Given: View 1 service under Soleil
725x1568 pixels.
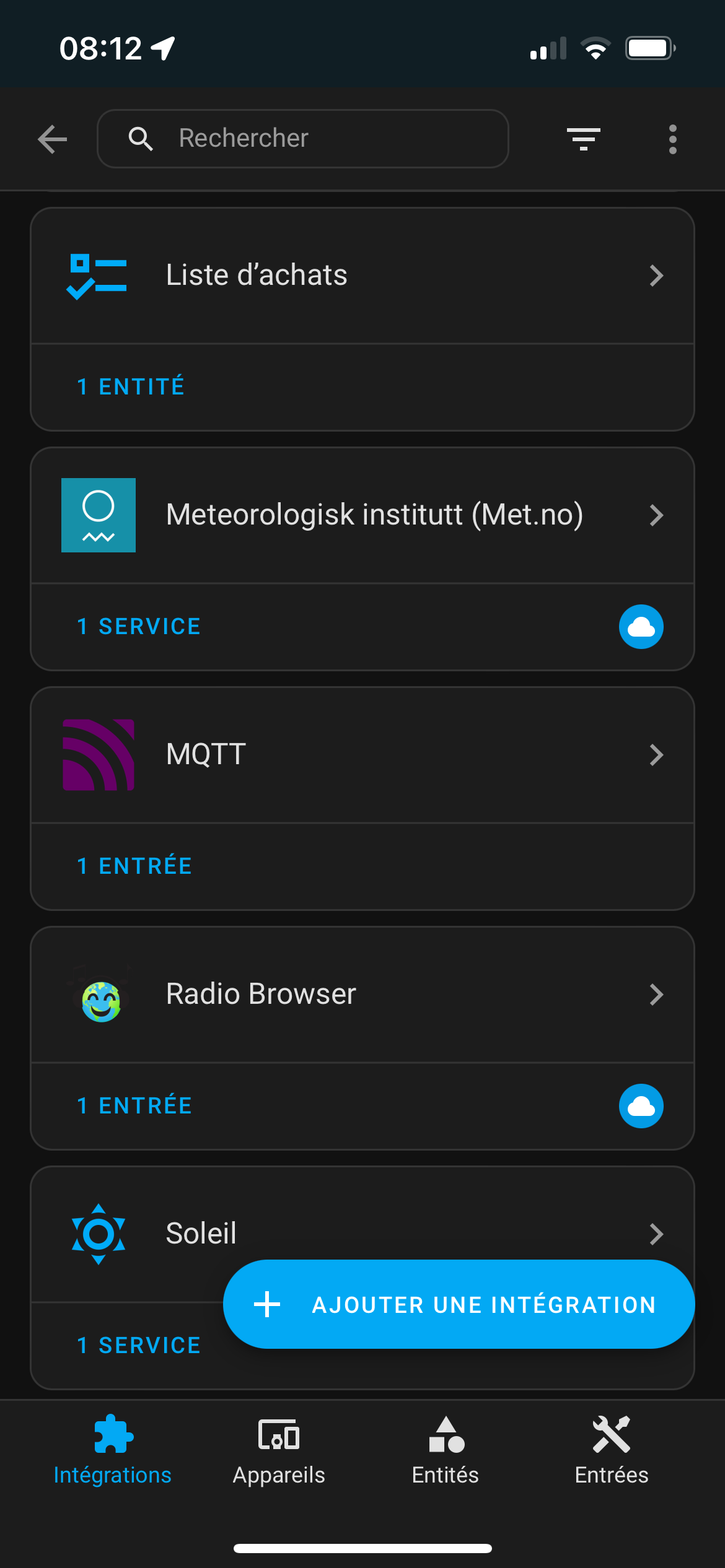Looking at the screenshot, I should pyautogui.click(x=139, y=1345).
